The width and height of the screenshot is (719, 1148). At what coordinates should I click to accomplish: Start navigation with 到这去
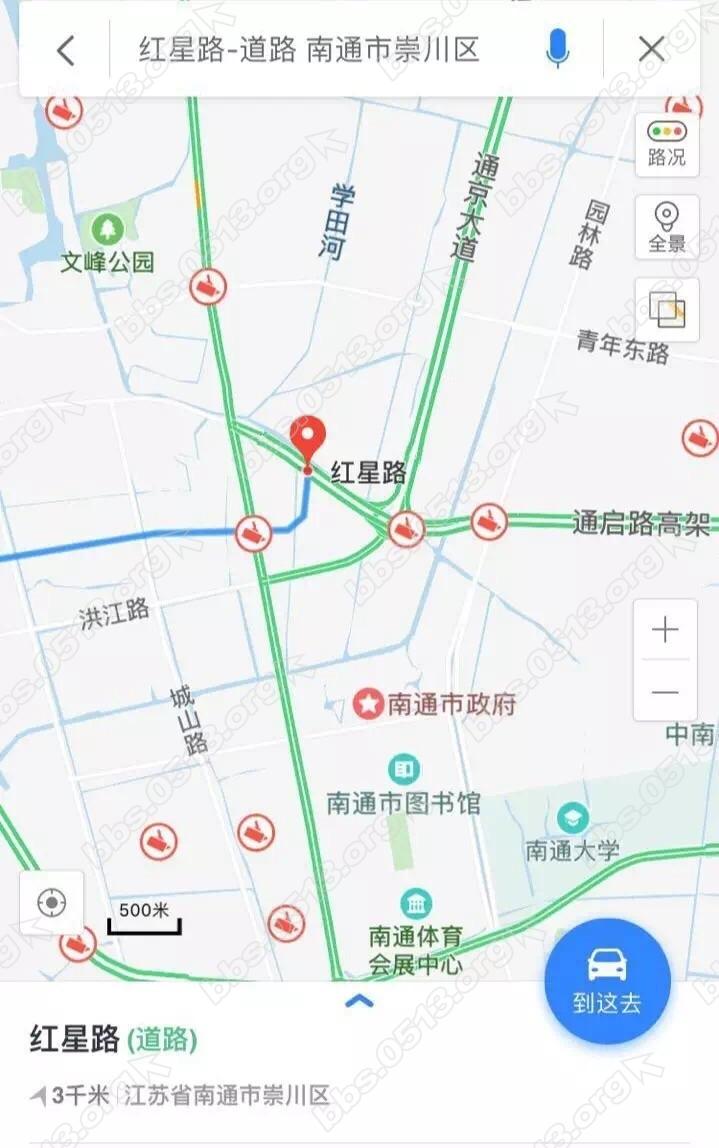[607, 980]
